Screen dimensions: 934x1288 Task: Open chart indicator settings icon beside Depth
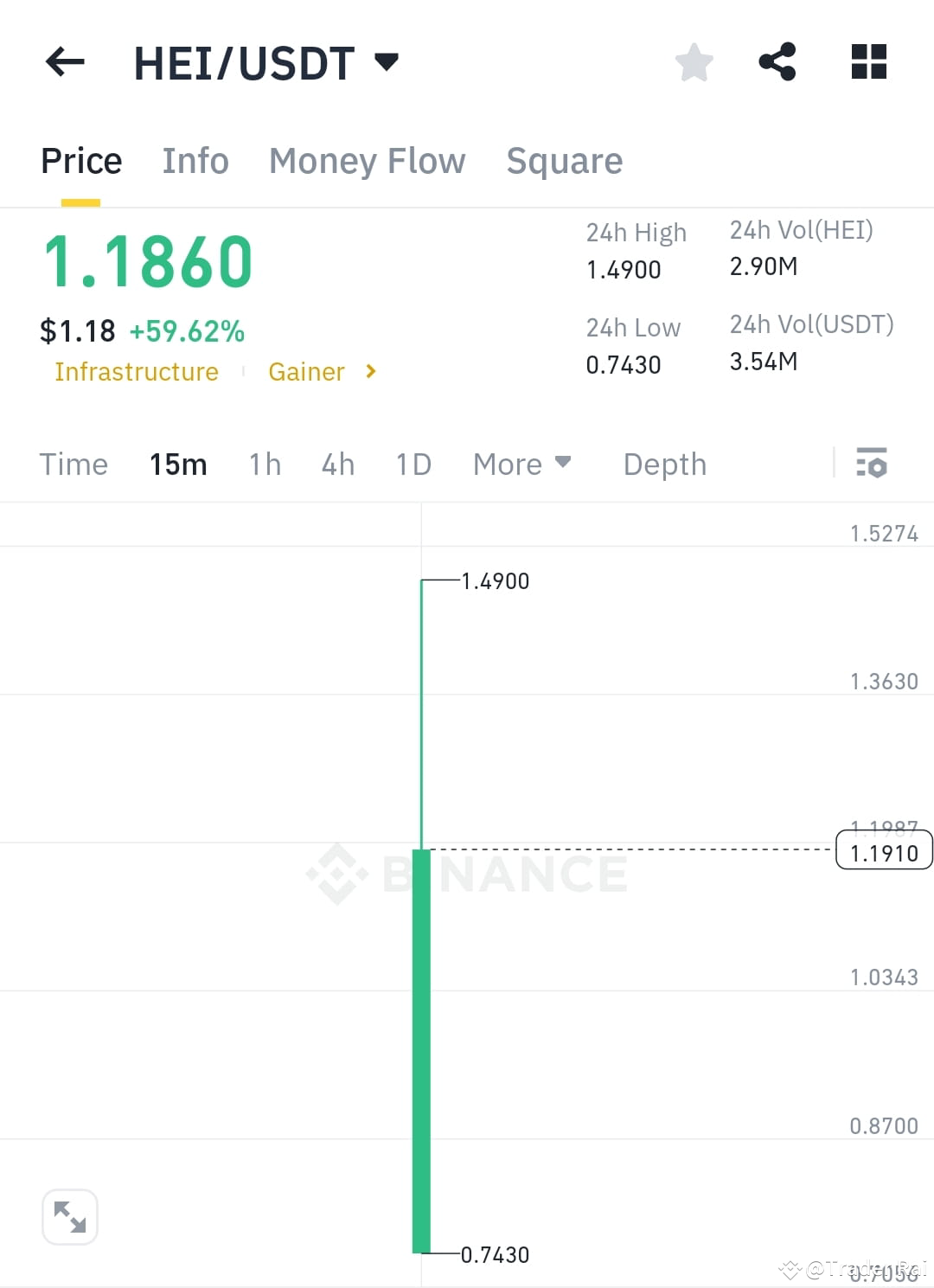[x=873, y=465]
